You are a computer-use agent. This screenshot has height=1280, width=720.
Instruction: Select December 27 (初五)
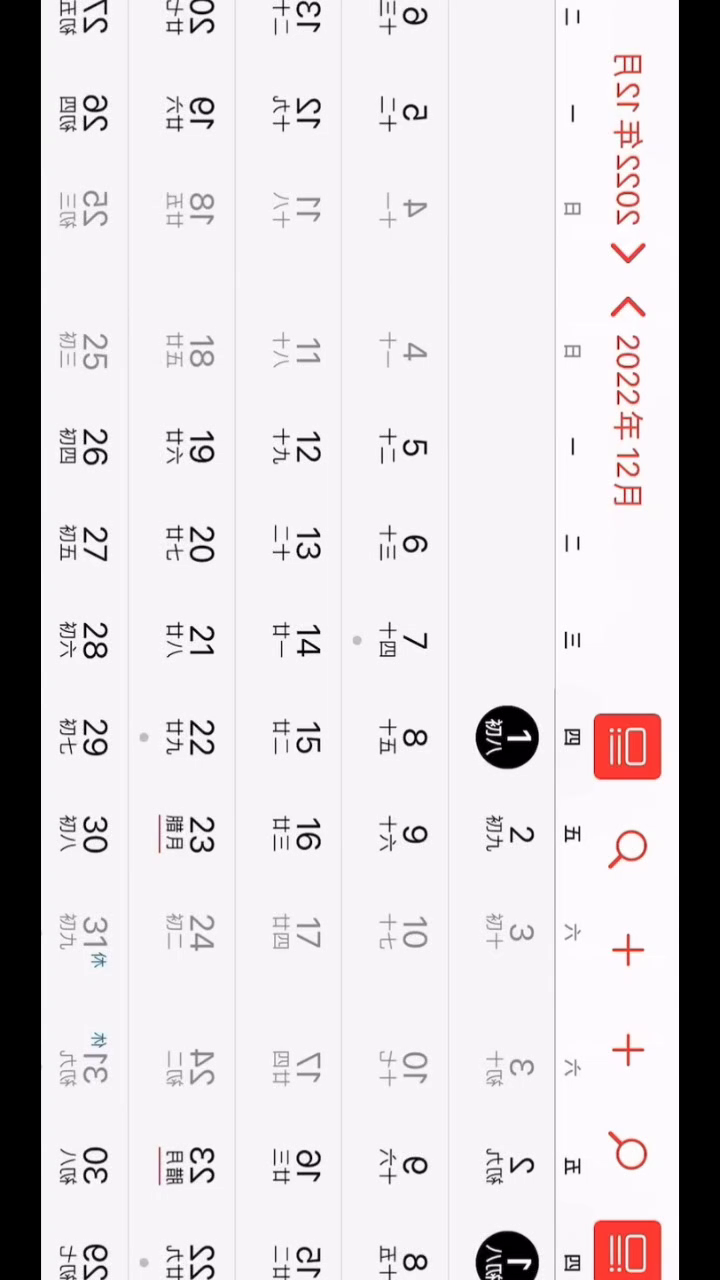[x=82, y=545]
